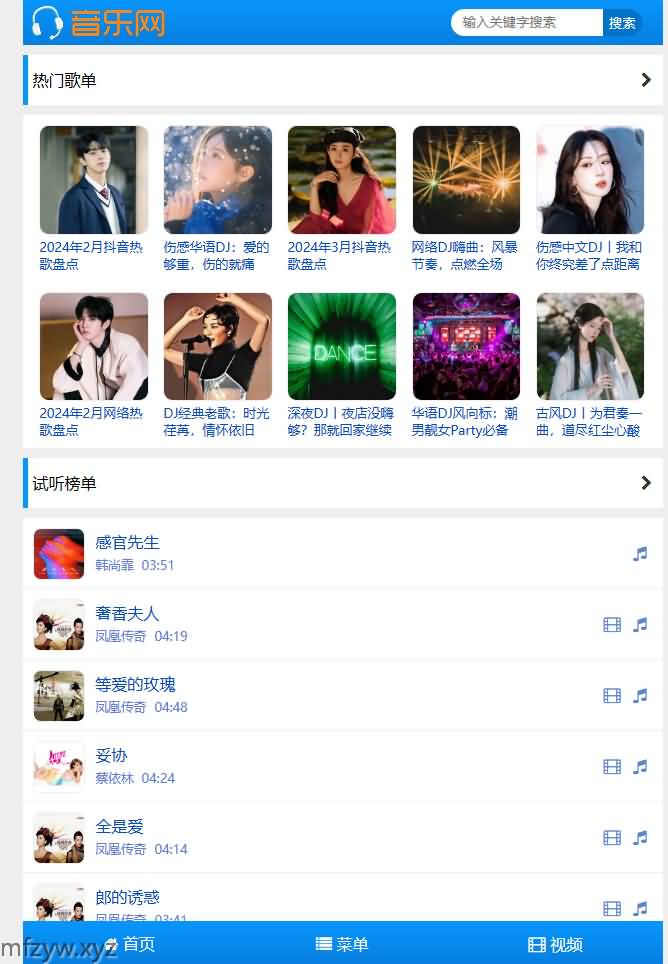This screenshot has height=964, width=668.
Task: Open playlist 伤感中文DJ丨我和你终究差了点距离
Action: 589,180
